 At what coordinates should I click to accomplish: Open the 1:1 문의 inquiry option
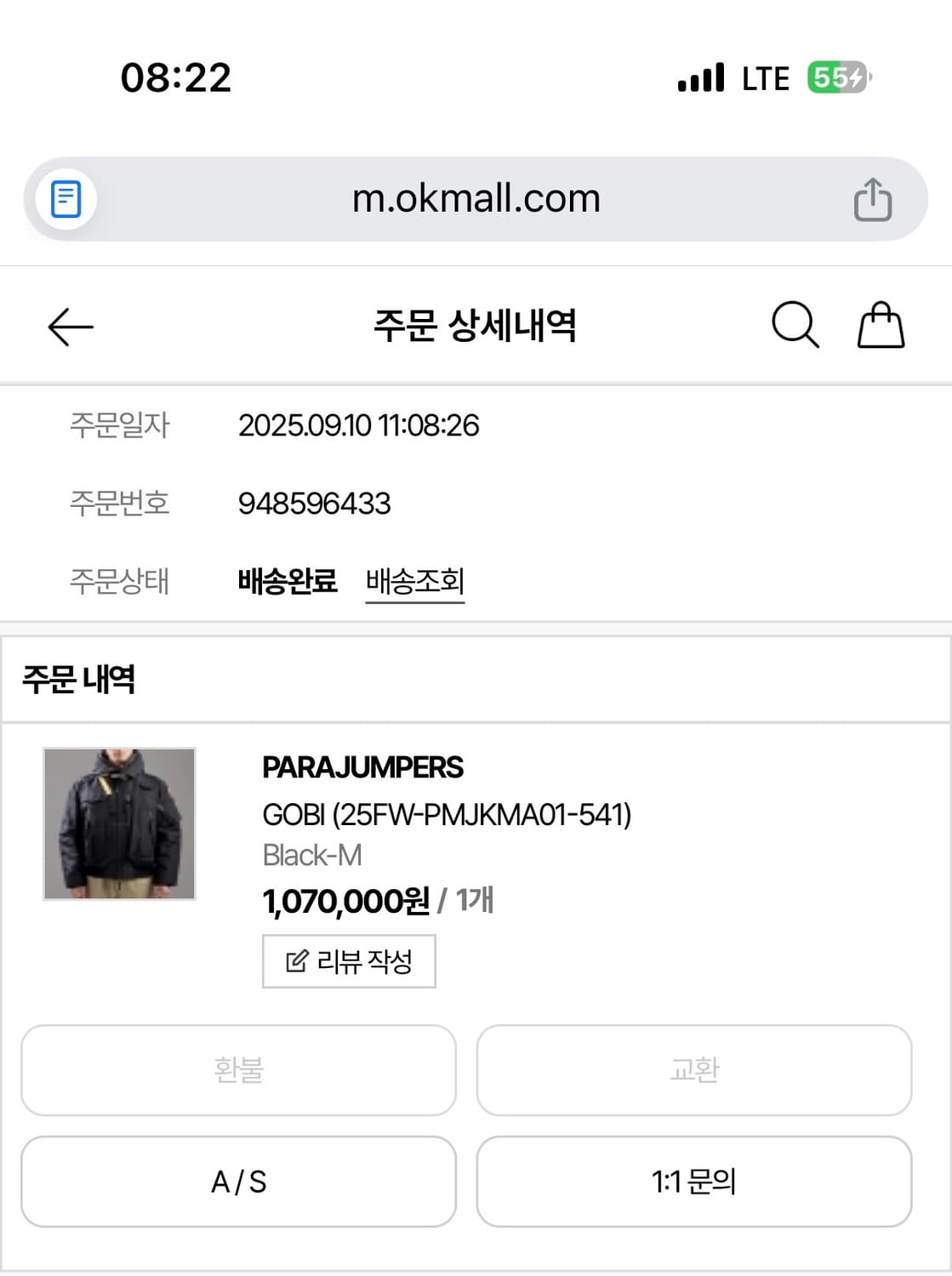[x=694, y=1182]
